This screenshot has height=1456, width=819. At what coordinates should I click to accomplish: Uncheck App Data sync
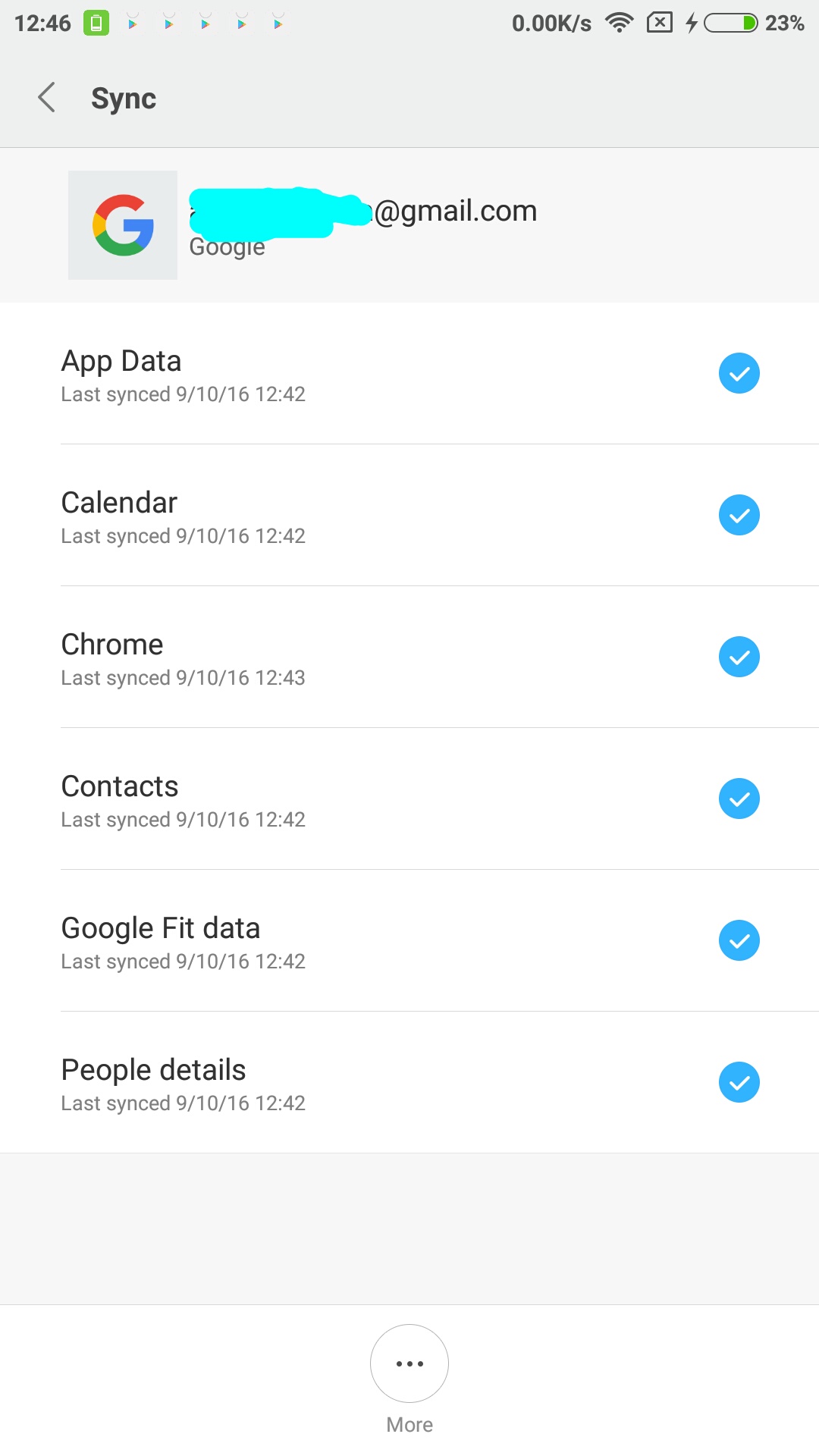tap(739, 373)
